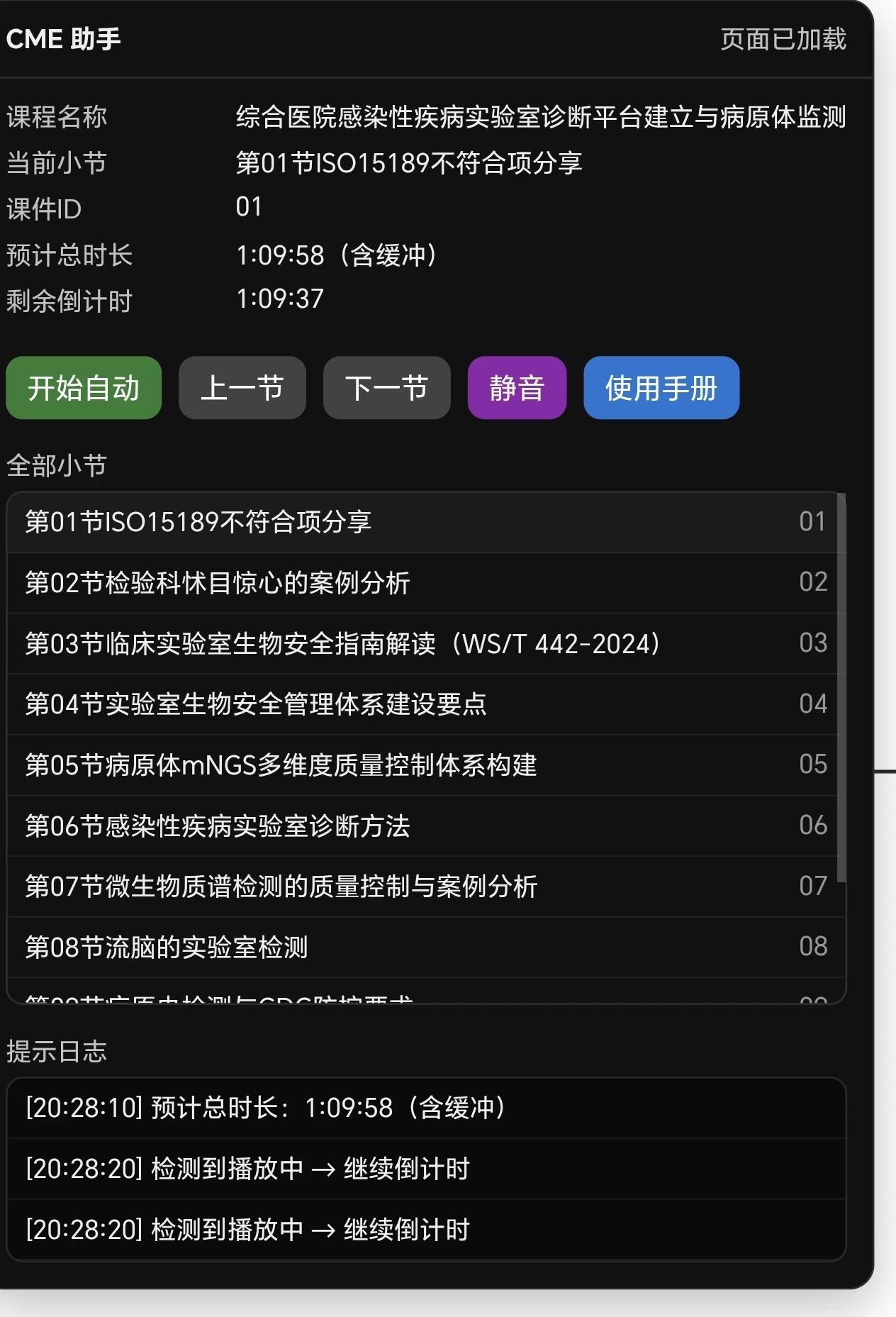The image size is (896, 1317).
Task: Click the 开始自动 button
Action: click(x=83, y=387)
